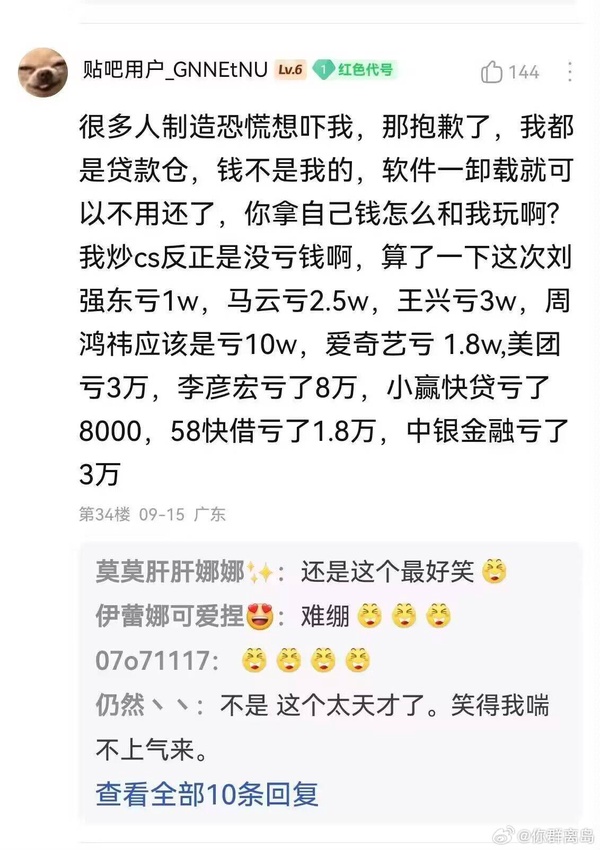The image size is (600, 850).
Task: Like the comment by 贴吧用户_GNNEtNU
Action: 493,72
